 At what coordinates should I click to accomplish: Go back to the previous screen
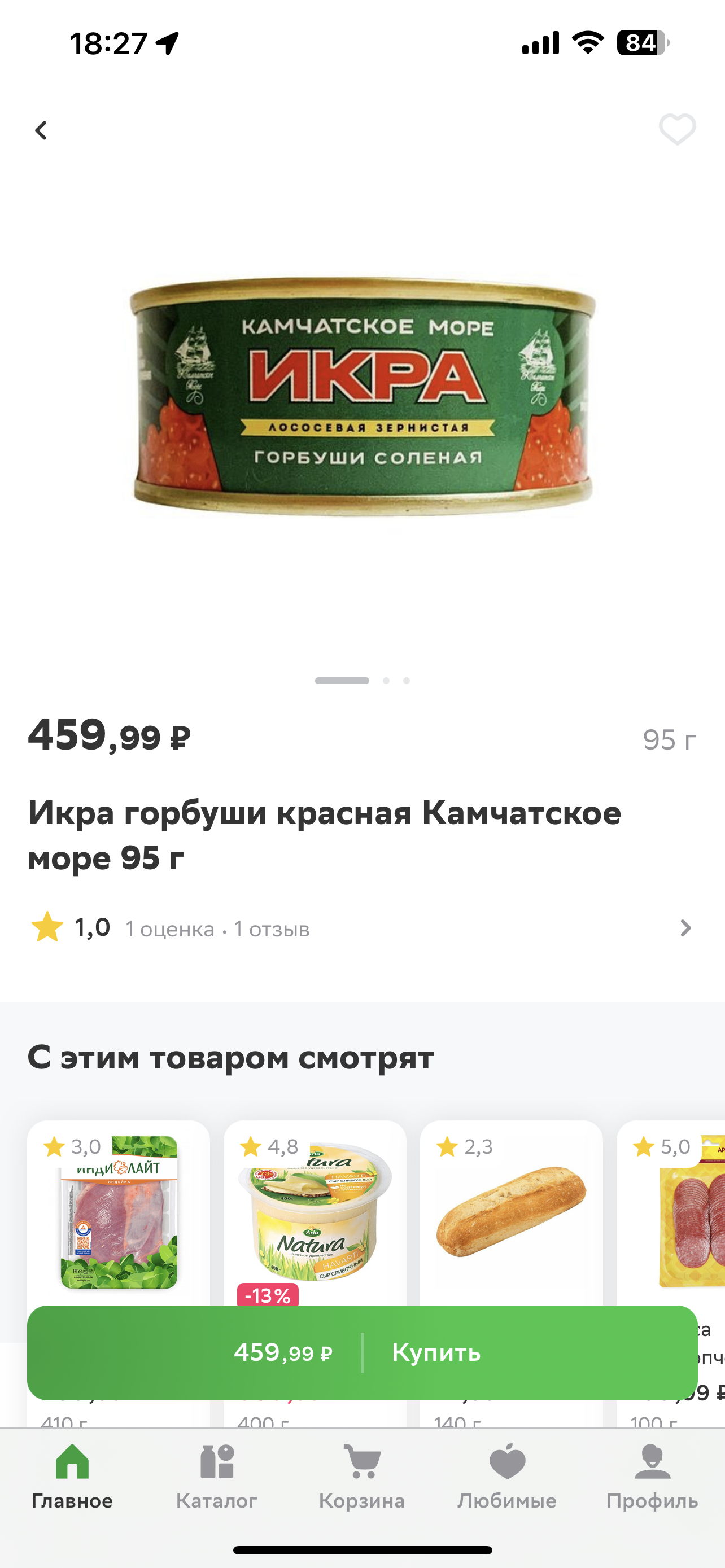[x=41, y=130]
